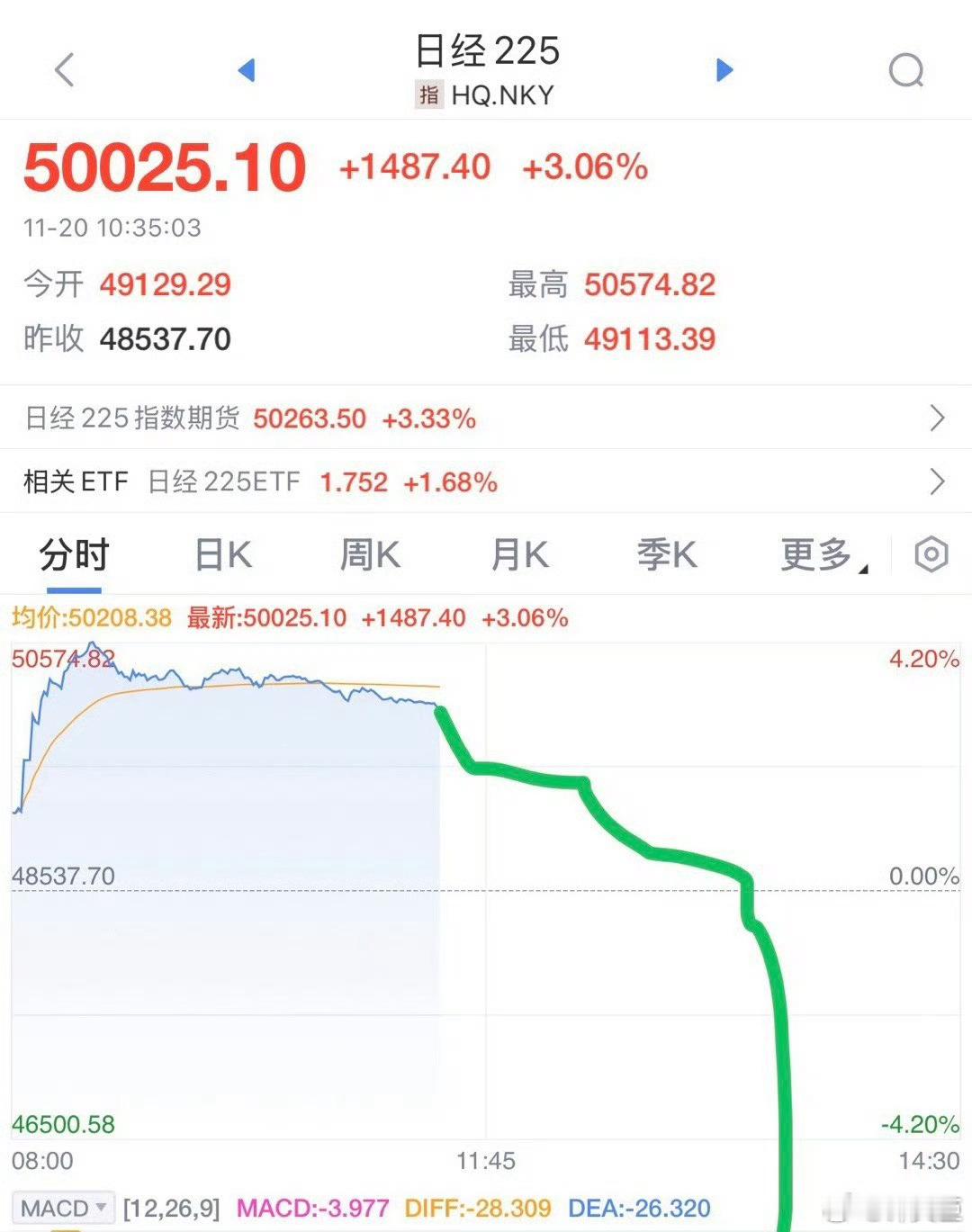Open chart settings with the hexagon gear icon
Viewport: 972px width, 1232px height.
pos(931,554)
